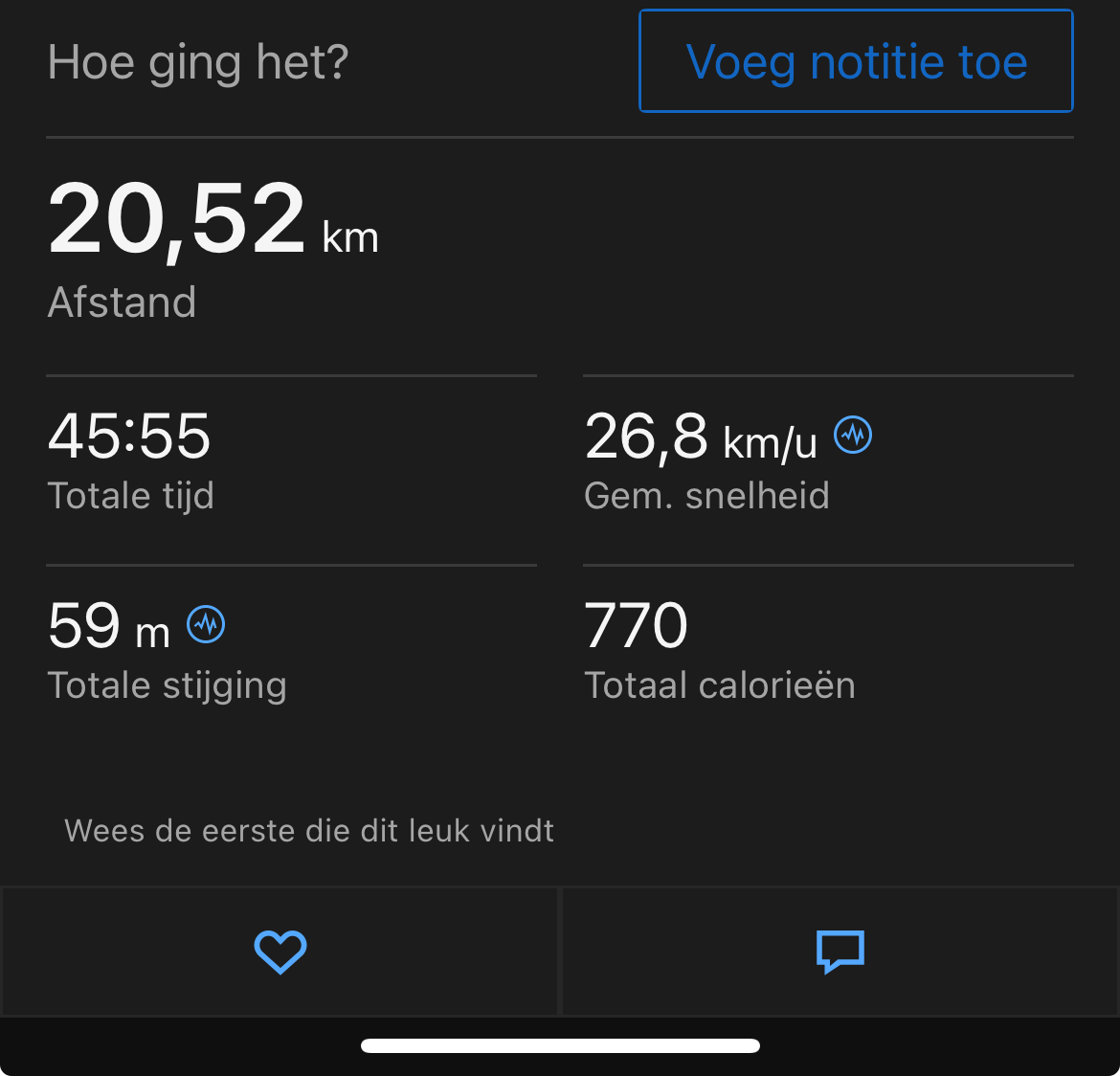This screenshot has width=1120, height=1076.
Task: Open comments with the speech bubble icon
Action: 840,952
